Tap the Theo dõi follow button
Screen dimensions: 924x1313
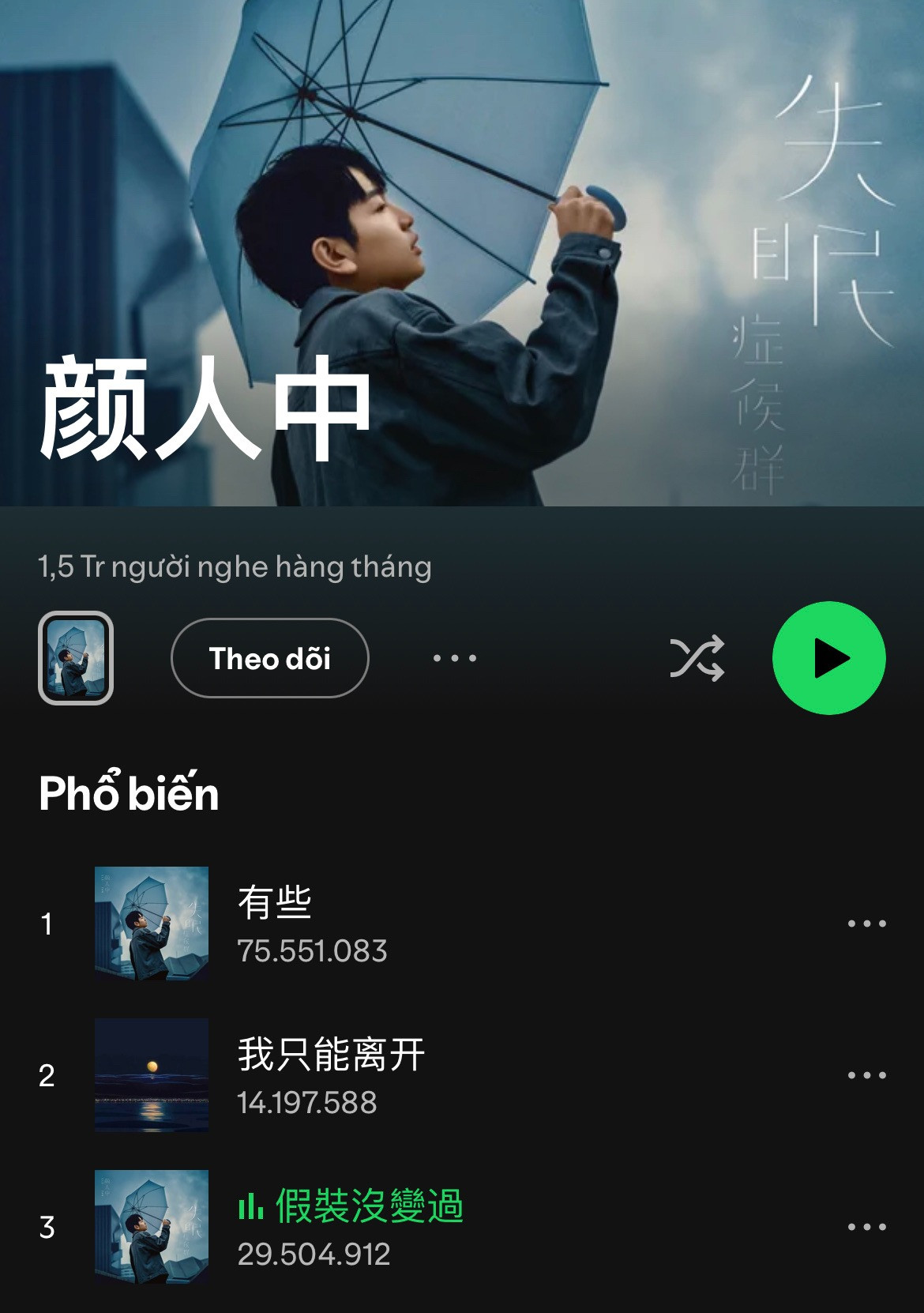coord(269,658)
